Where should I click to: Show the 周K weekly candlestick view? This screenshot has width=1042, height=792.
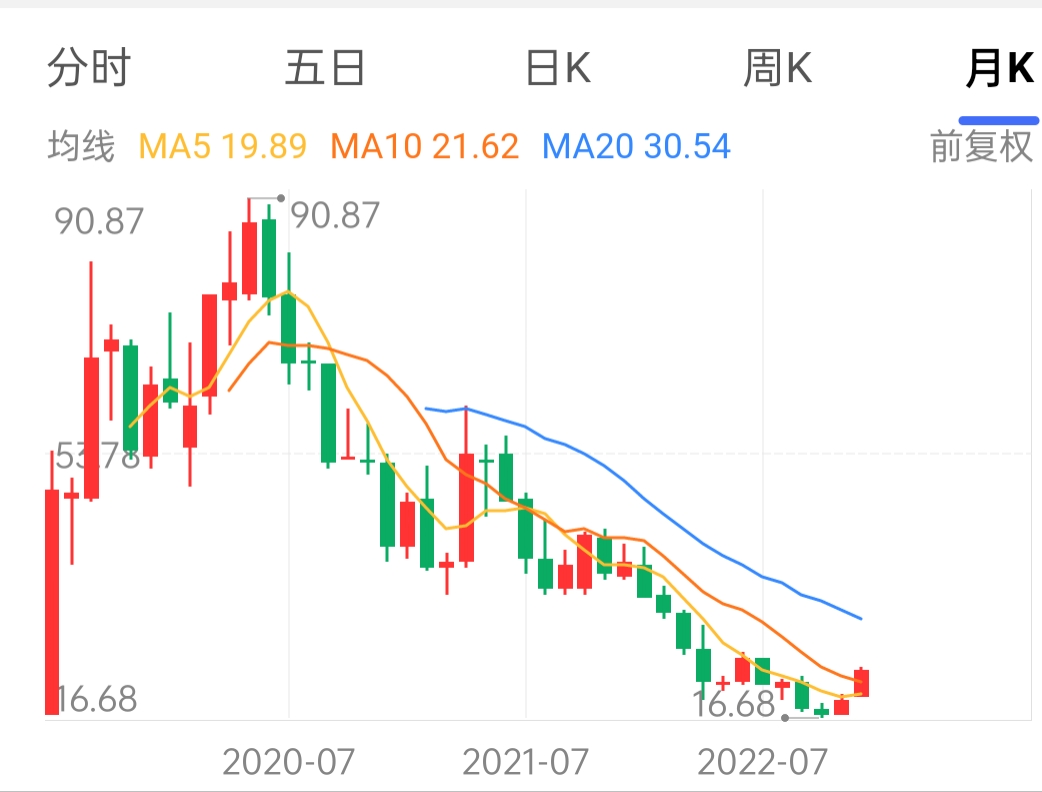(x=777, y=69)
